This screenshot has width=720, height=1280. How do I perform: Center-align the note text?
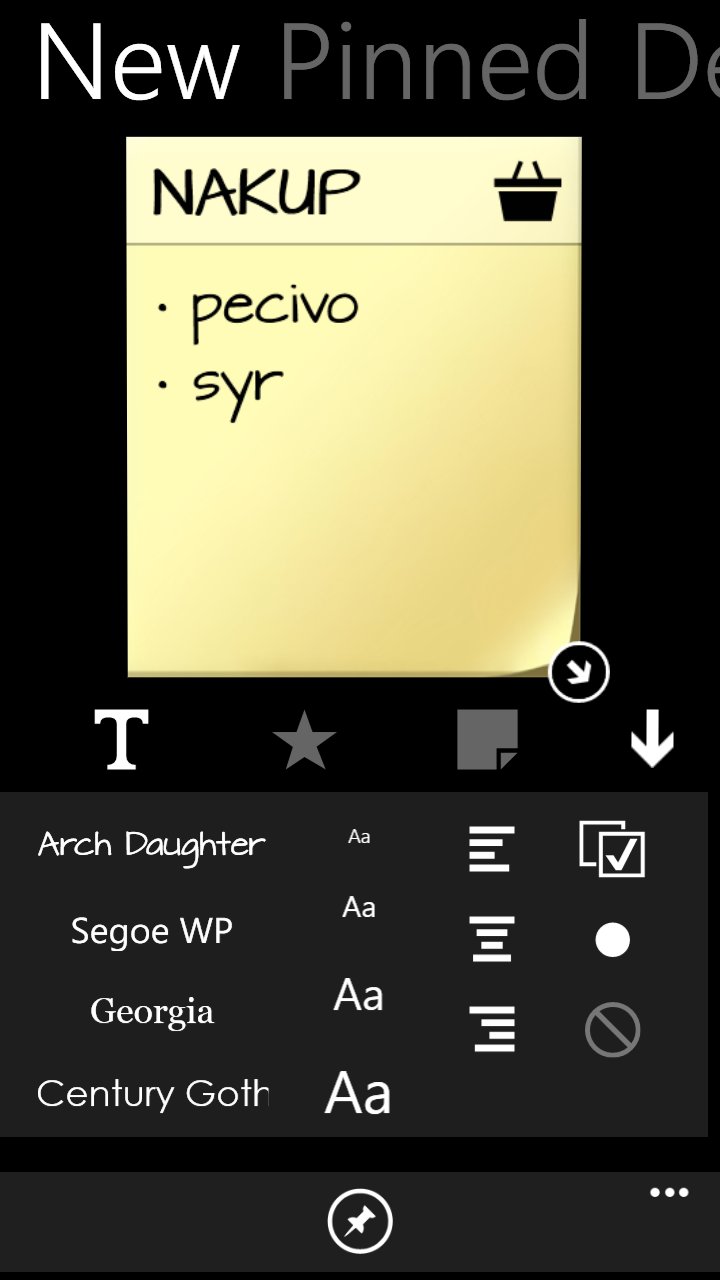click(492, 939)
